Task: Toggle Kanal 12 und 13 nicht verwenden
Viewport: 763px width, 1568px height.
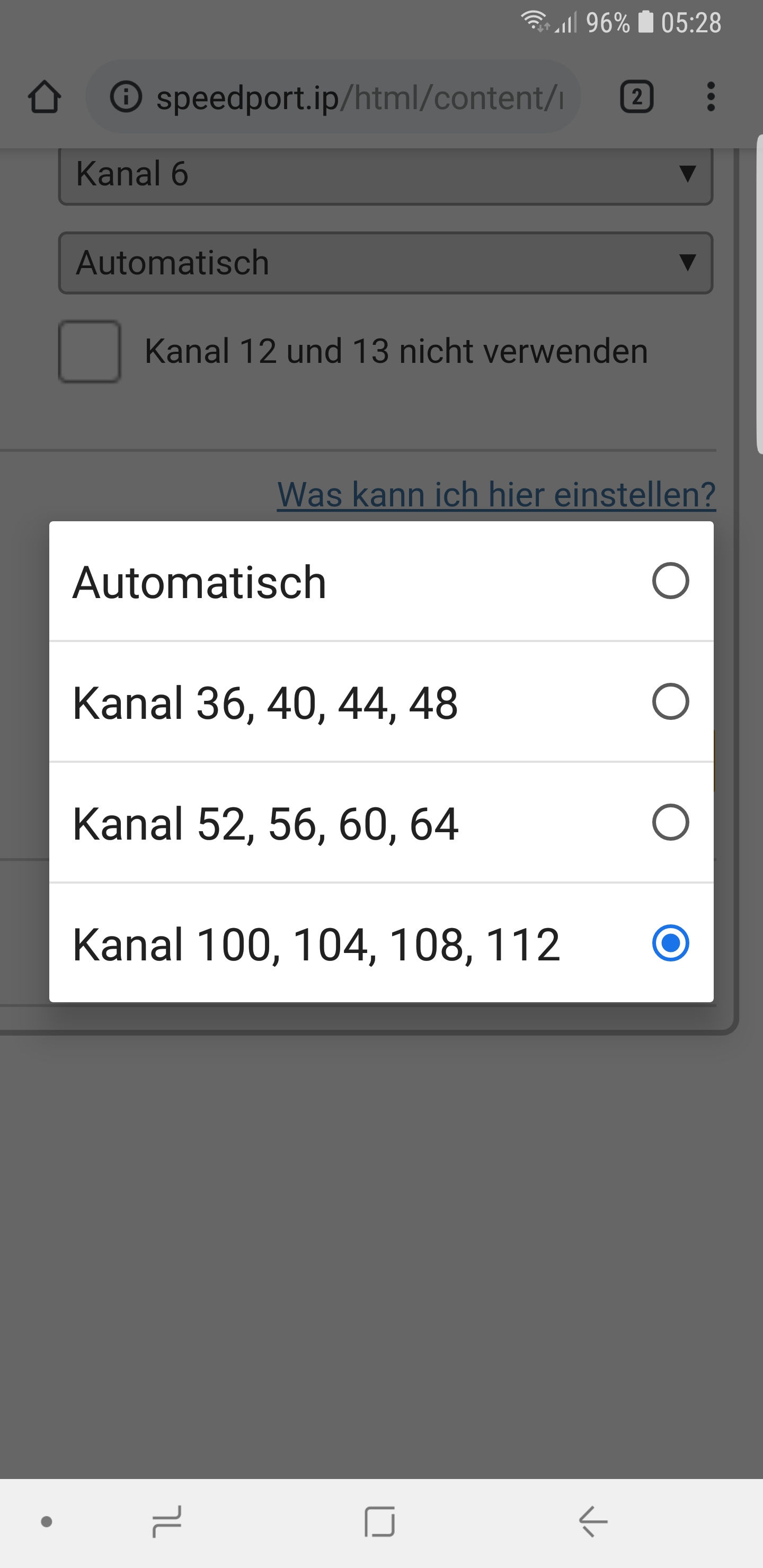Action: tap(90, 351)
